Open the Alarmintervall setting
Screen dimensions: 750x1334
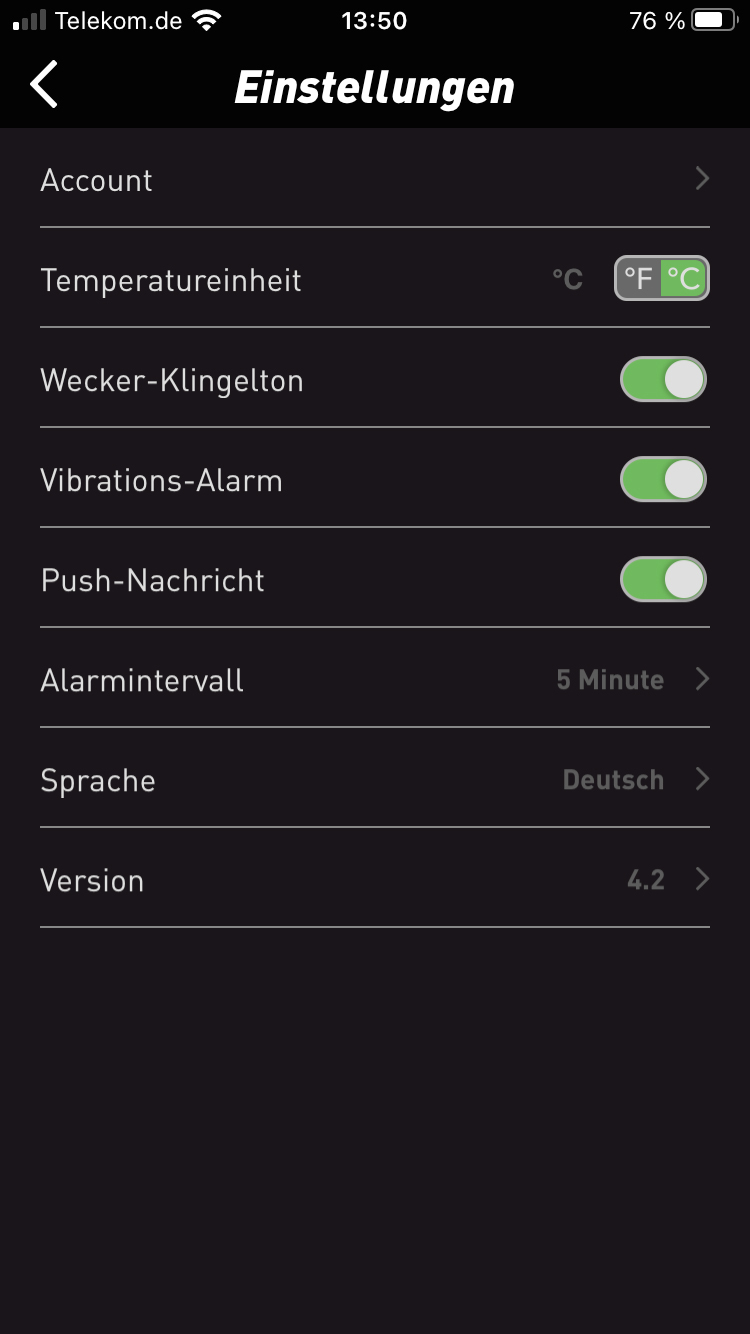coord(374,680)
